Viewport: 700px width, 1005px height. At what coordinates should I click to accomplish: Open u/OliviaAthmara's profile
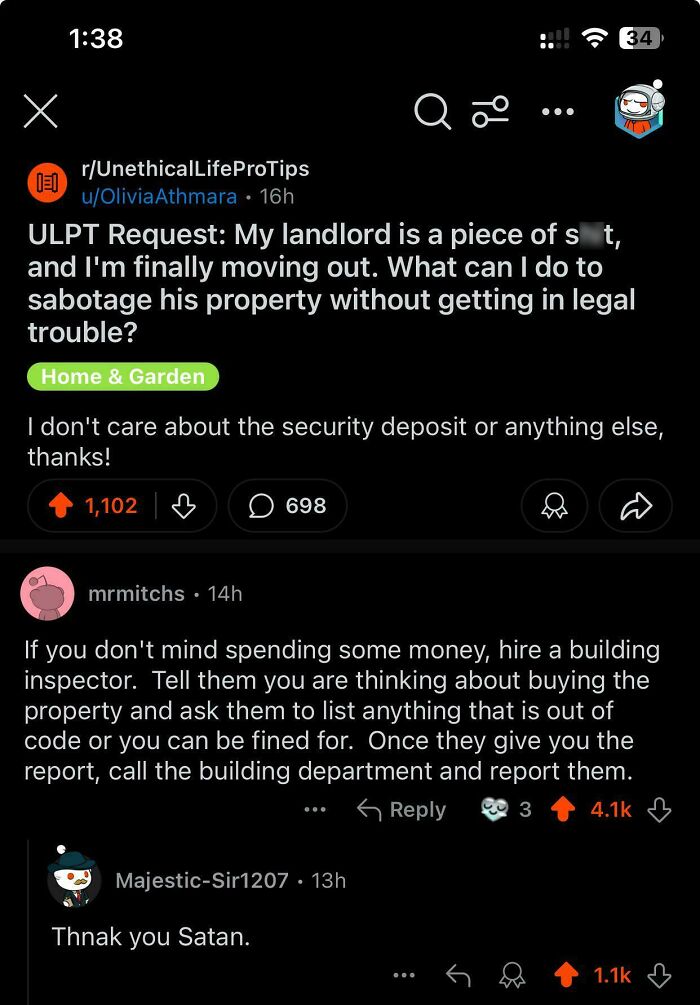[x=158, y=197]
